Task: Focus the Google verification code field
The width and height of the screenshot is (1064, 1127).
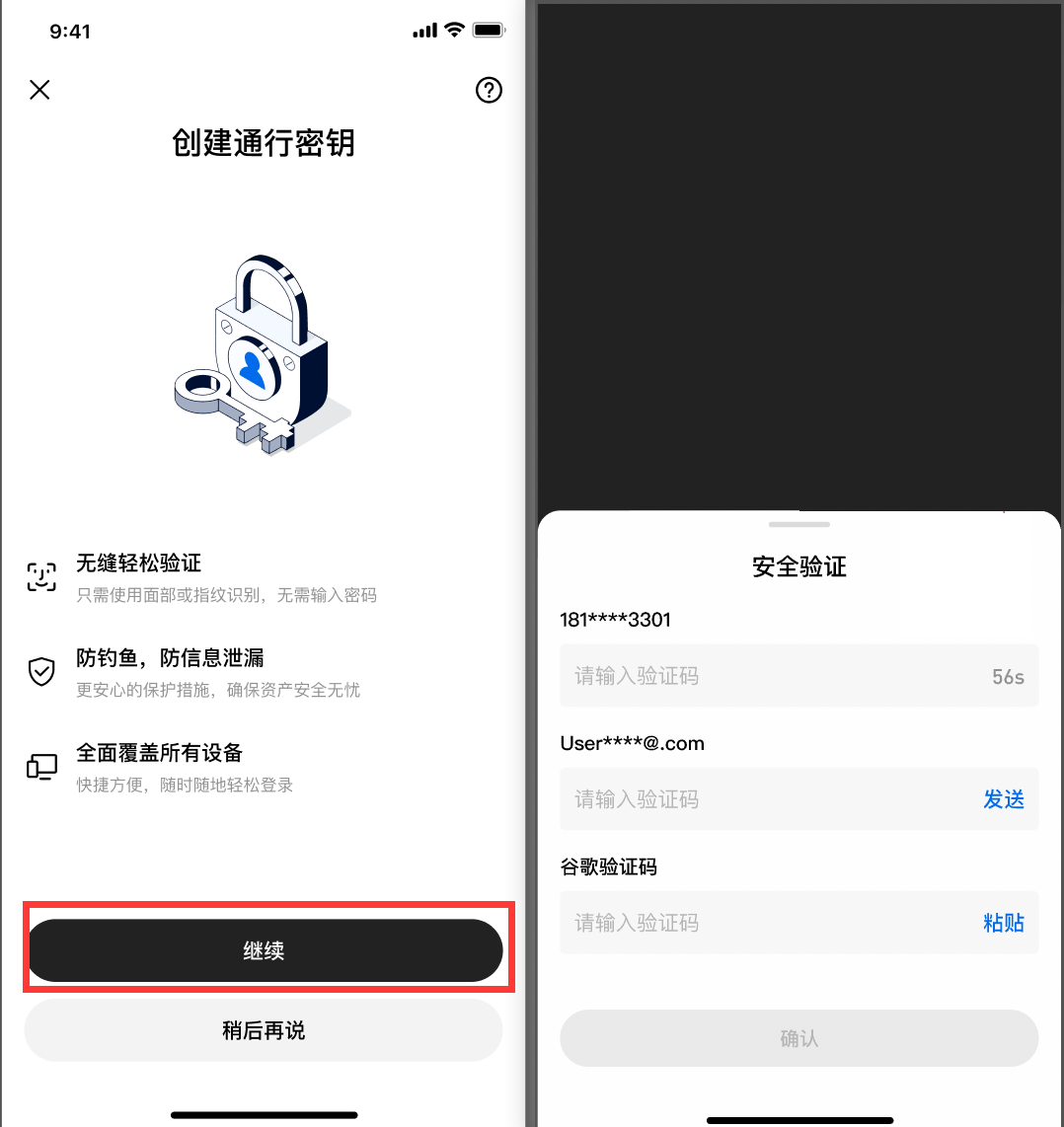Action: (750, 923)
